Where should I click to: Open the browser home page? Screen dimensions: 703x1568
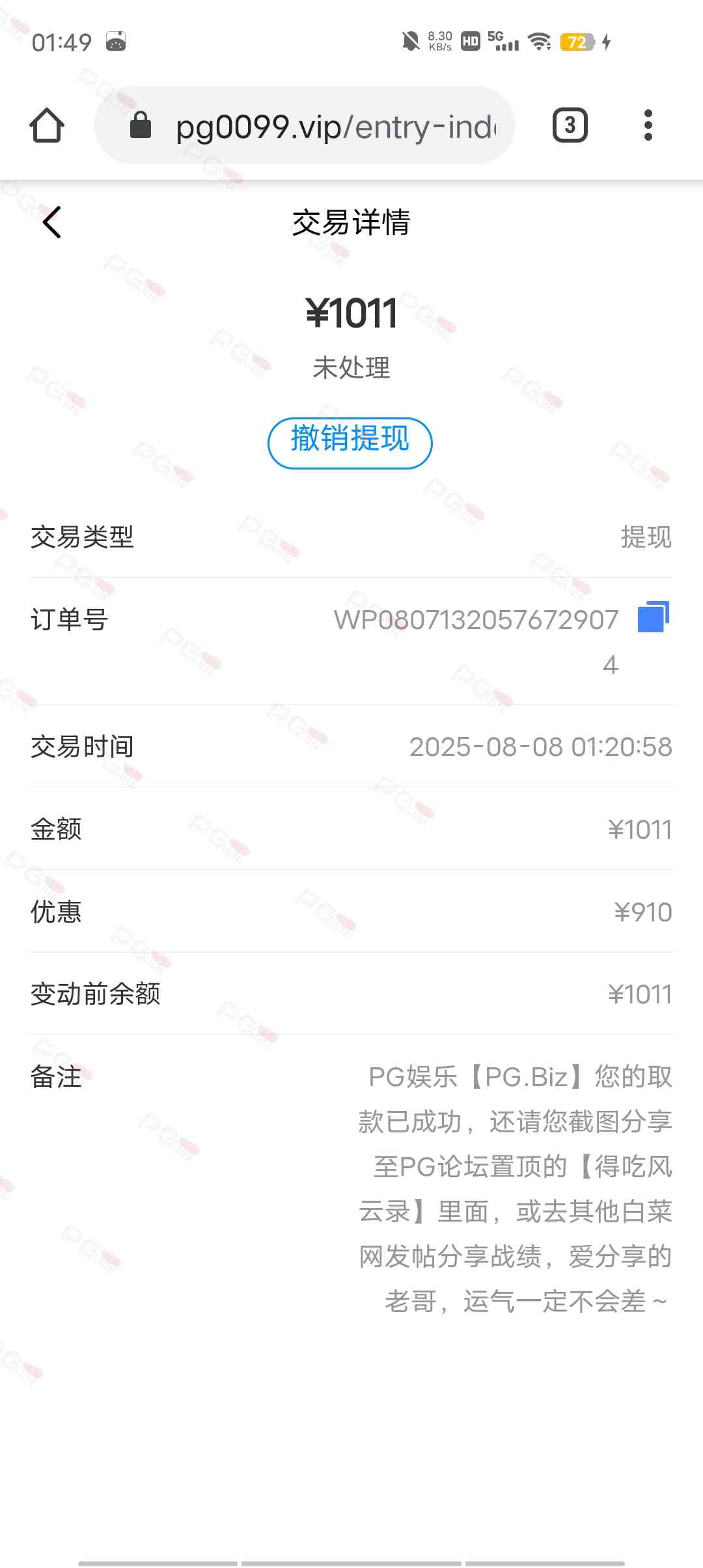coord(47,125)
